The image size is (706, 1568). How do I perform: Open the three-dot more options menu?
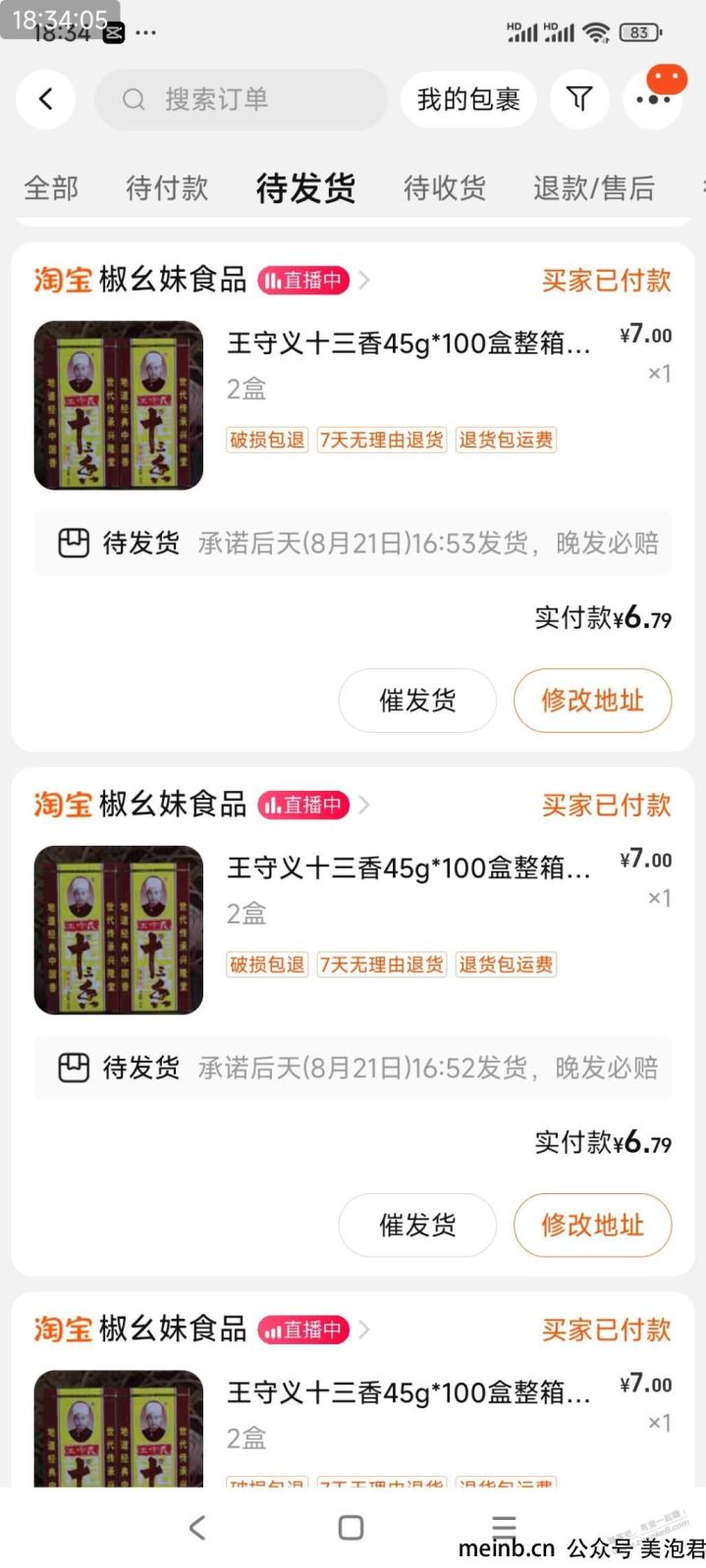[x=653, y=99]
